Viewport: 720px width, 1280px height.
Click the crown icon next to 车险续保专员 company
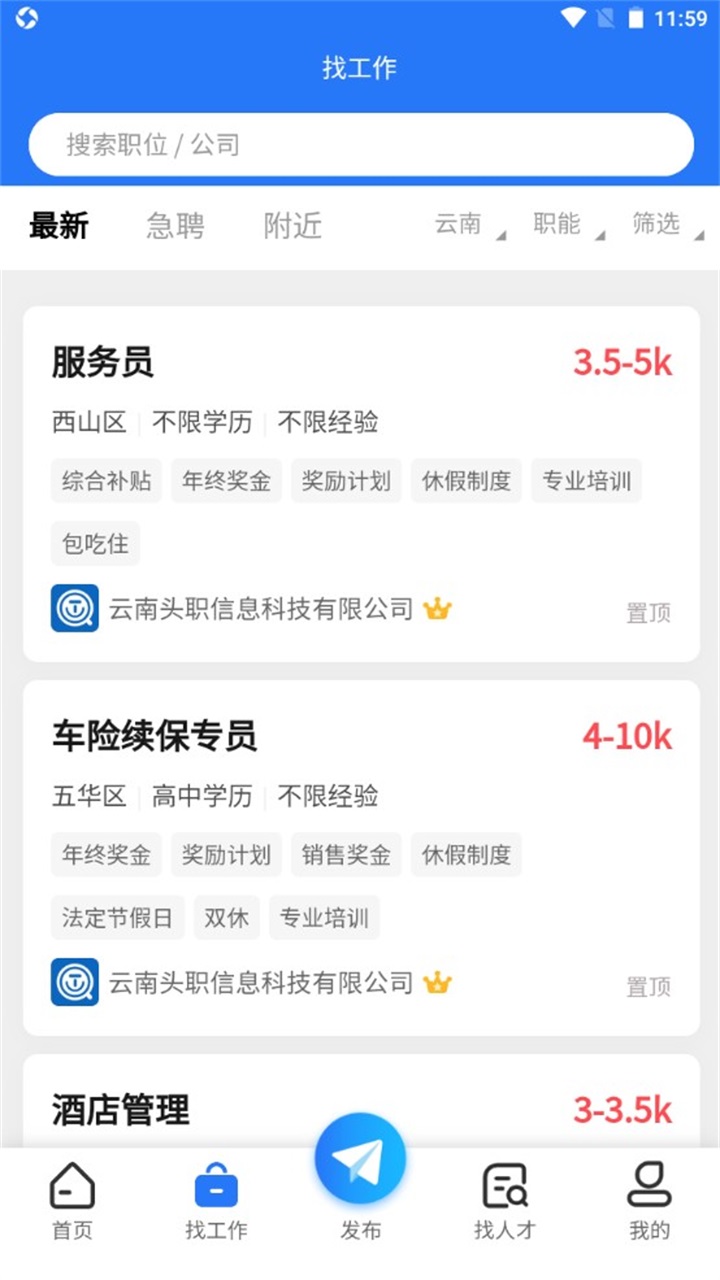pyautogui.click(x=437, y=982)
